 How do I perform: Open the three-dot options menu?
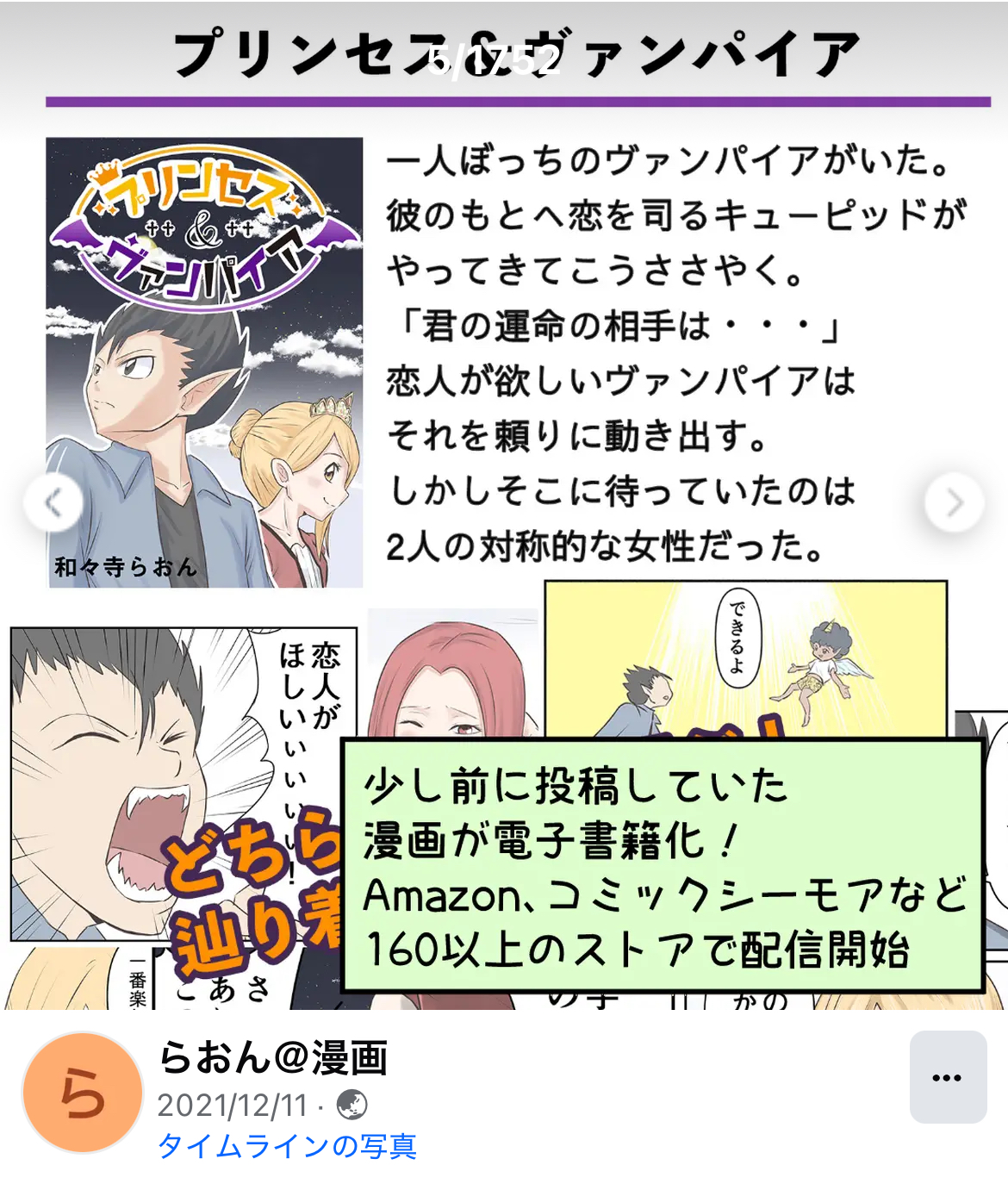tap(948, 1077)
